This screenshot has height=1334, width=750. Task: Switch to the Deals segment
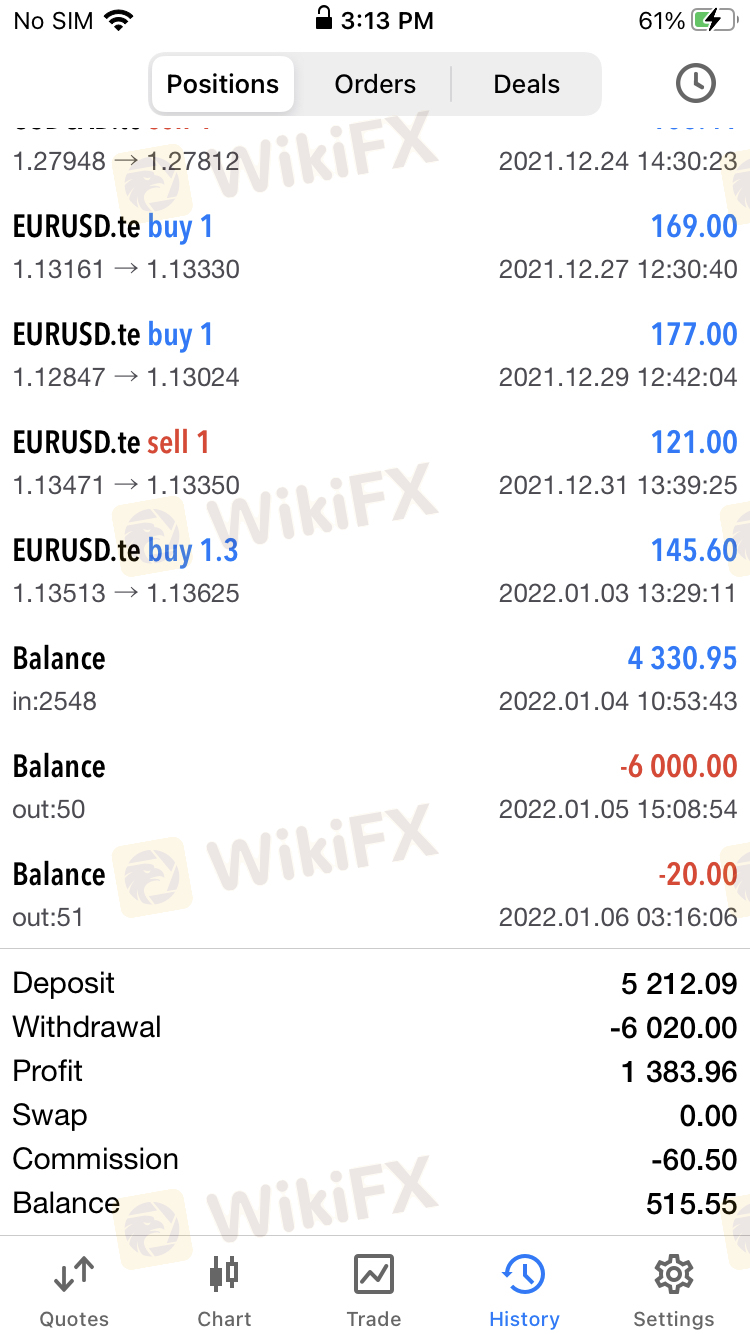(x=527, y=84)
